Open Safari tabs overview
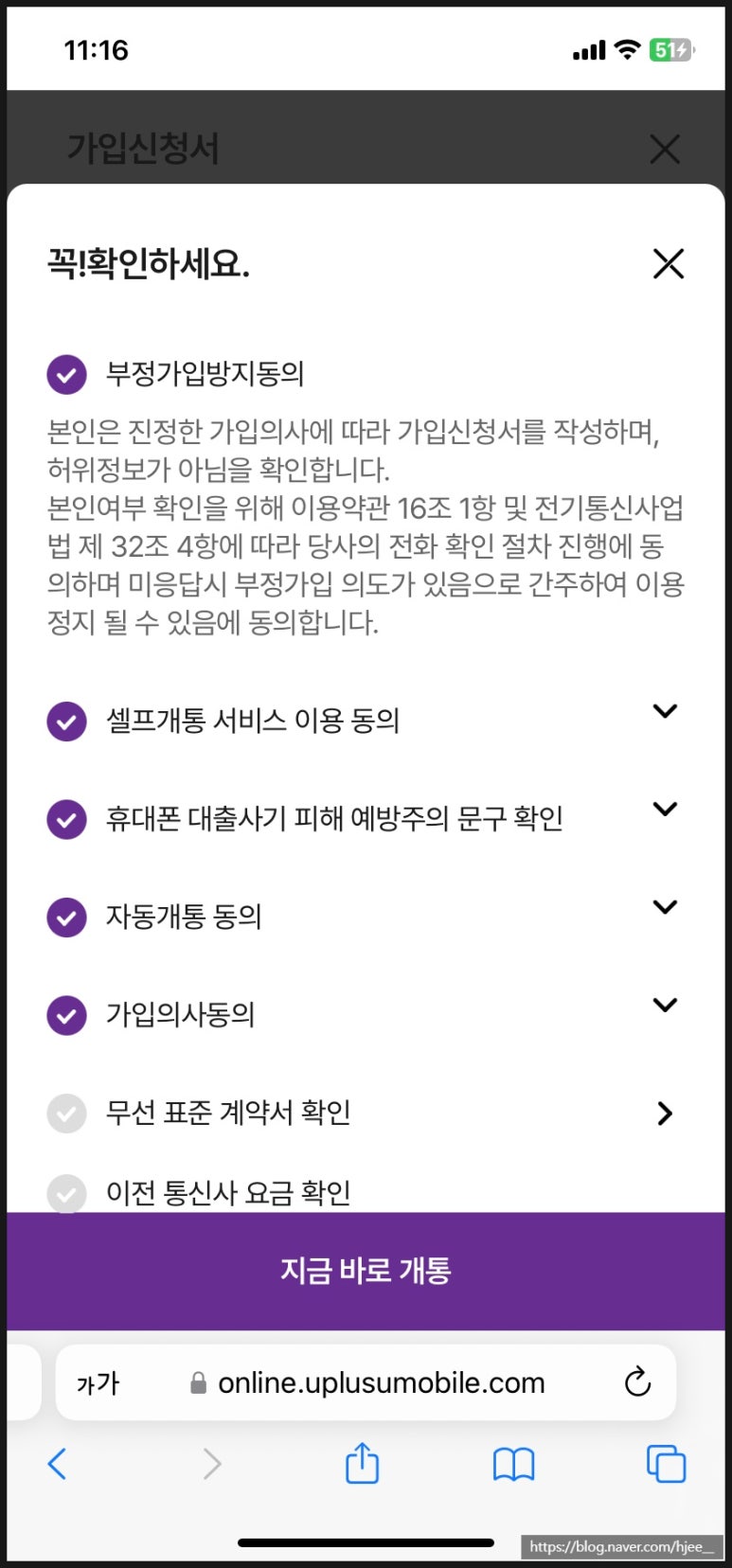This screenshot has width=732, height=1568. pyautogui.click(x=666, y=1464)
